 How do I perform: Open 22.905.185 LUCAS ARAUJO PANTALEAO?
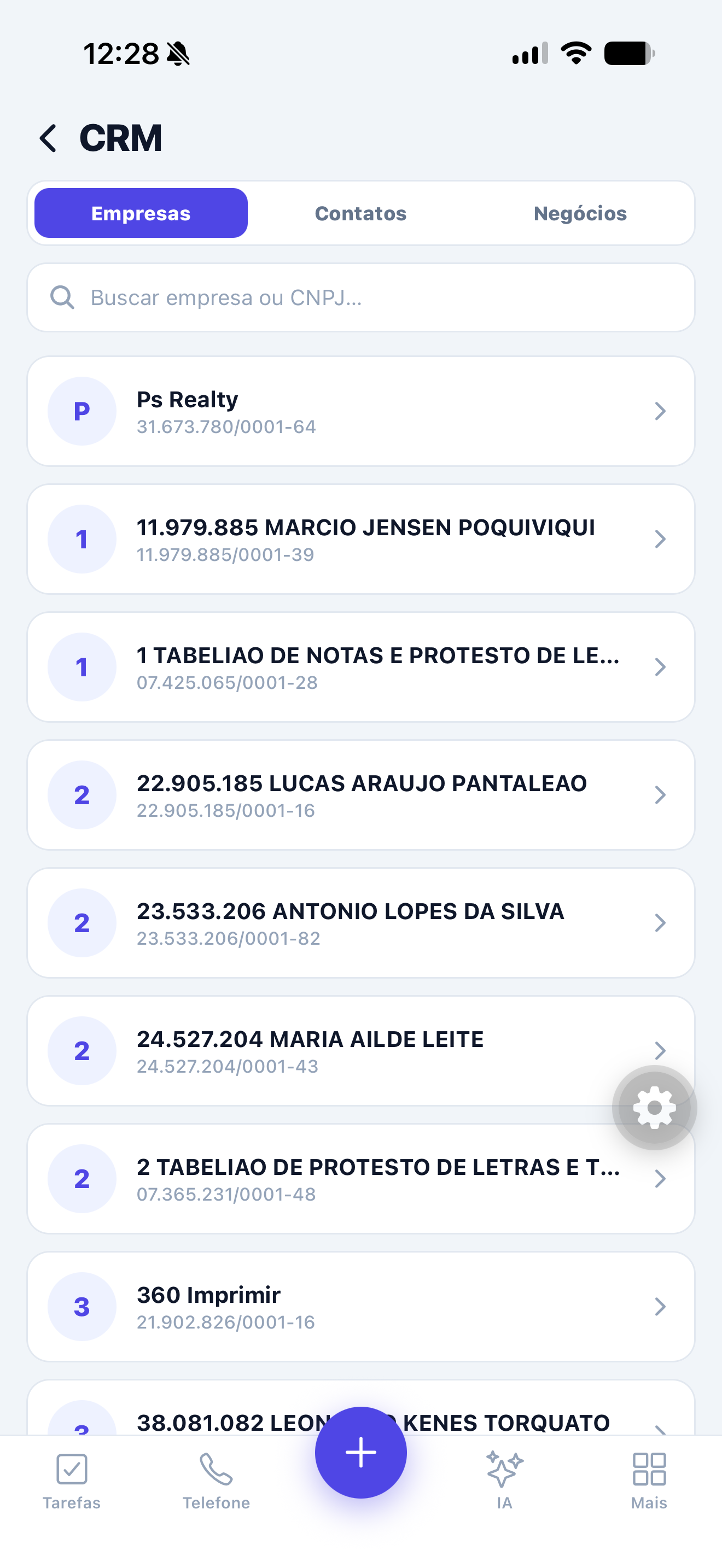pyautogui.click(x=361, y=795)
